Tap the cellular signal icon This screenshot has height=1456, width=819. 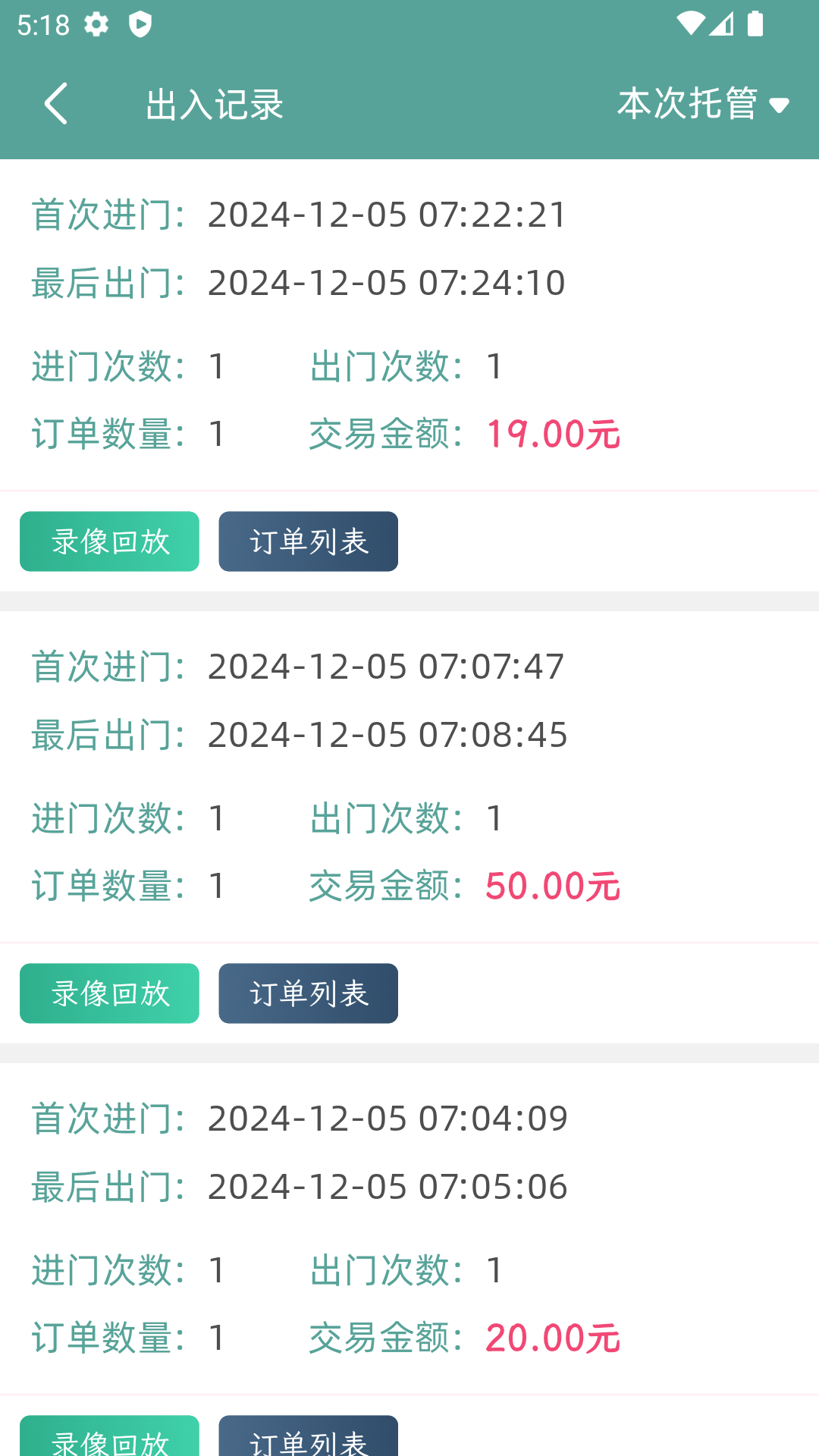point(722,24)
